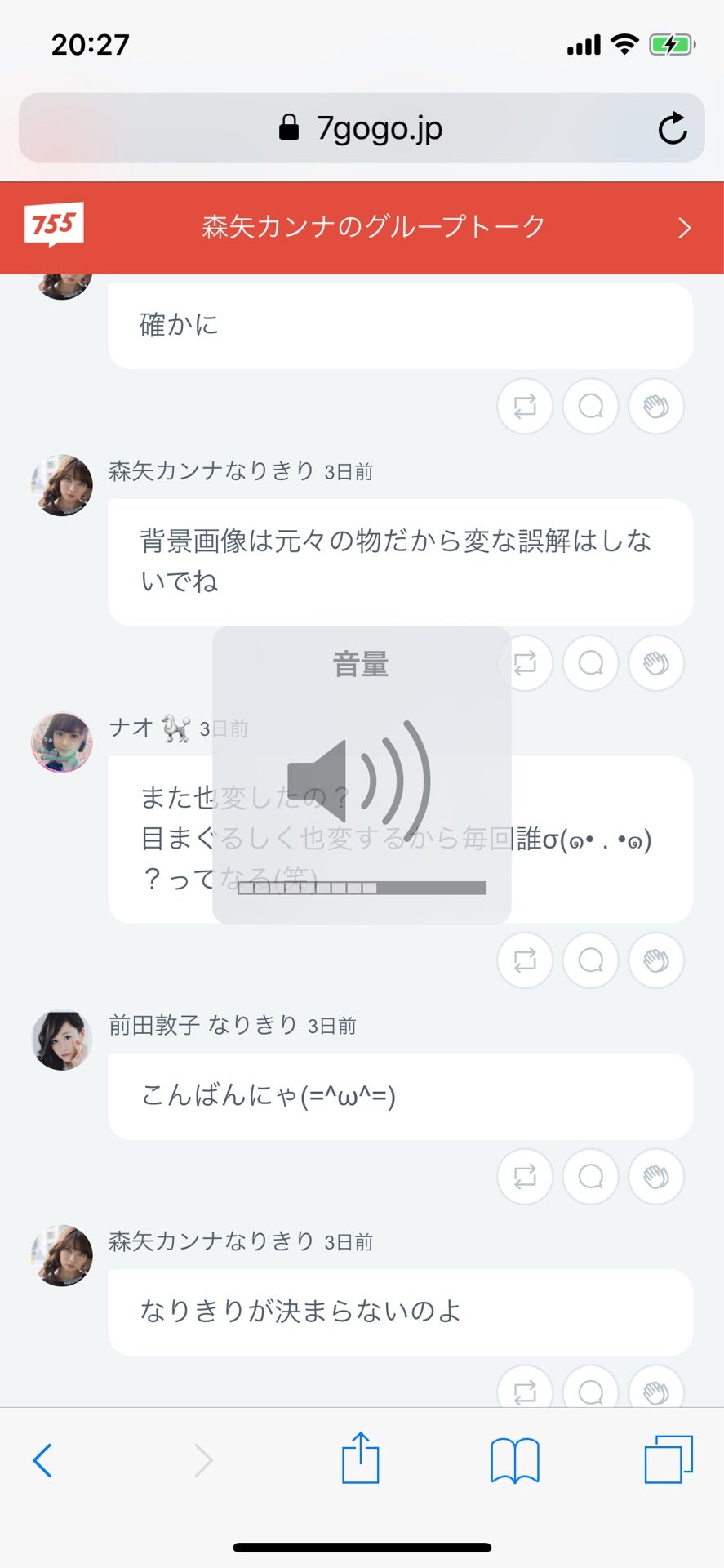Expand the group talk header chevron
724x1568 pixels.
pyautogui.click(x=685, y=228)
